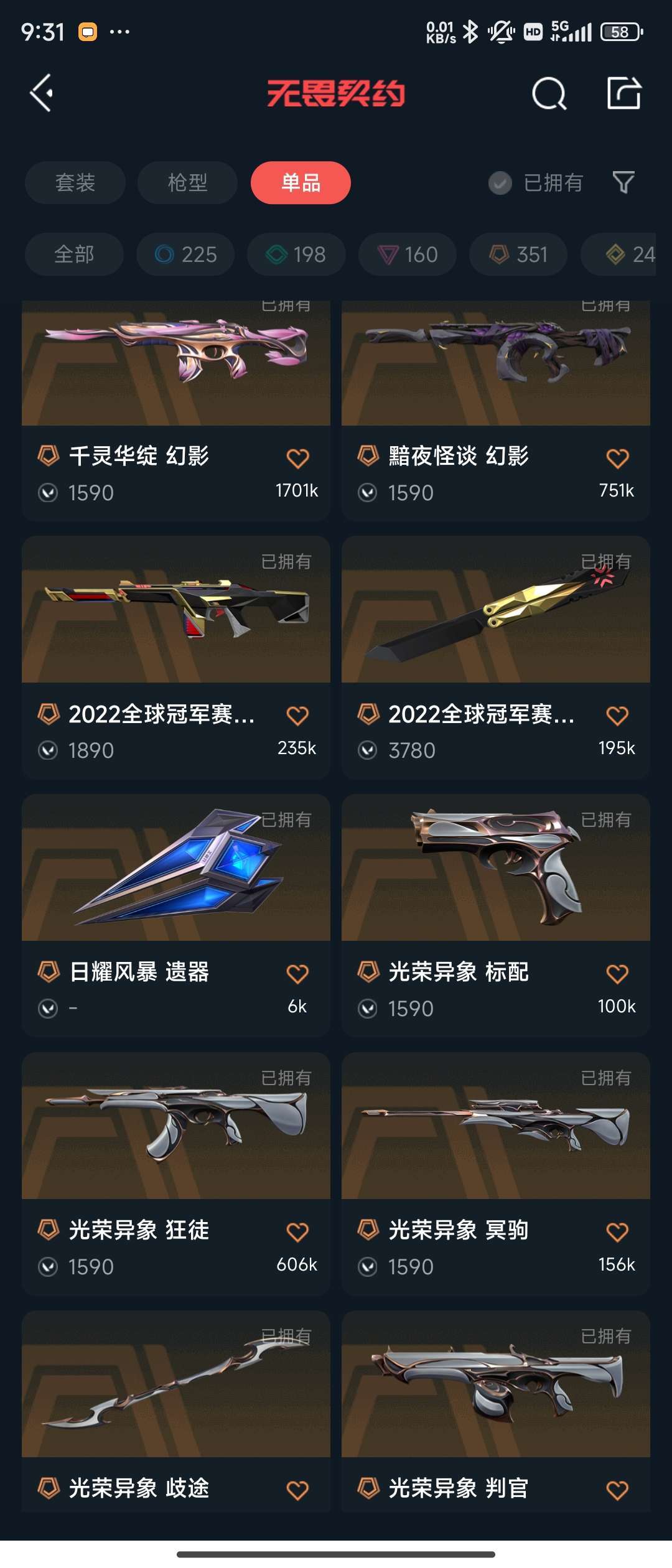Open the search icon
The width and height of the screenshot is (672, 1568).
tap(546, 95)
